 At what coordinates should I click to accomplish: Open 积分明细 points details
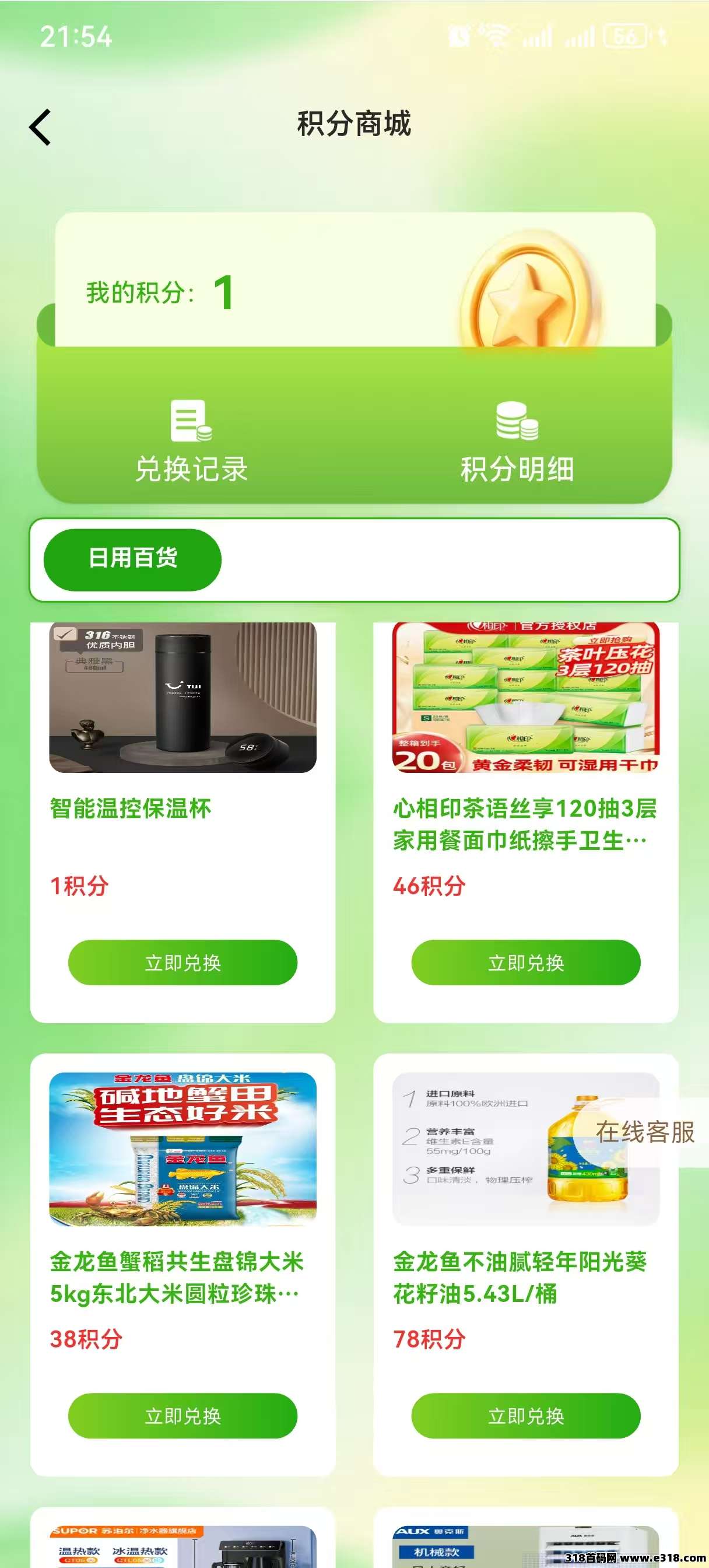(x=517, y=442)
